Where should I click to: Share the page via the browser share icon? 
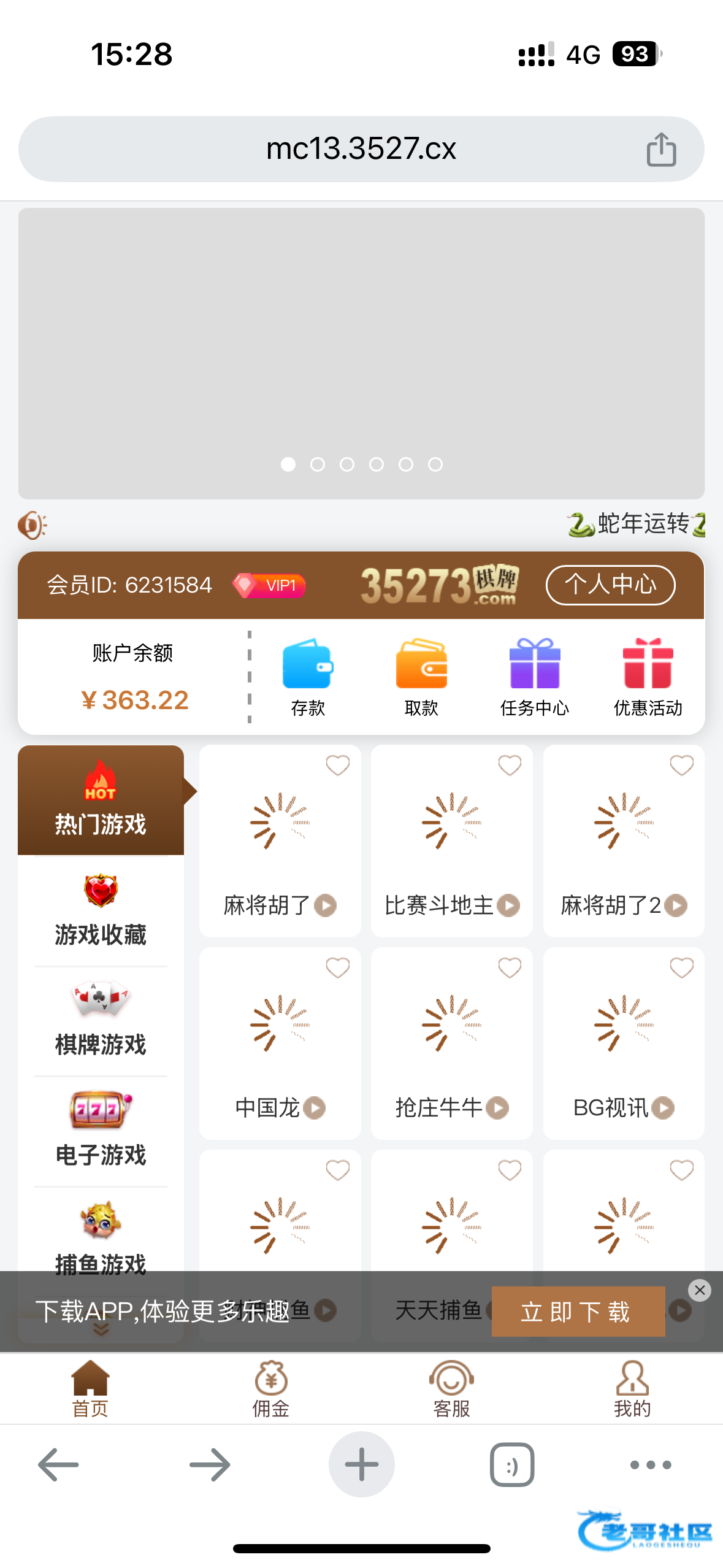[661, 149]
